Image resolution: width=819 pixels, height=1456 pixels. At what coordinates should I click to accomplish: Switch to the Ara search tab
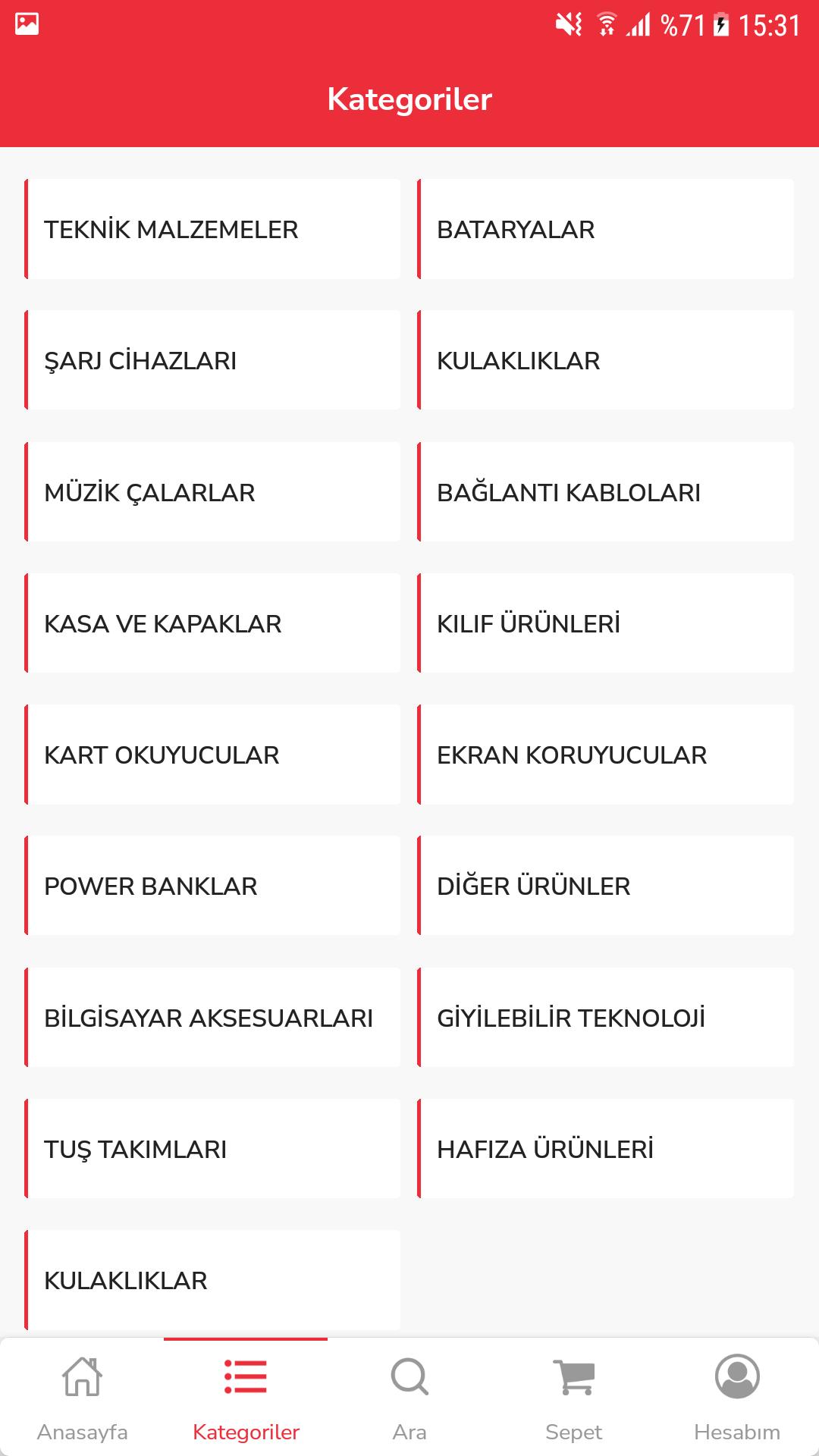point(409,1398)
